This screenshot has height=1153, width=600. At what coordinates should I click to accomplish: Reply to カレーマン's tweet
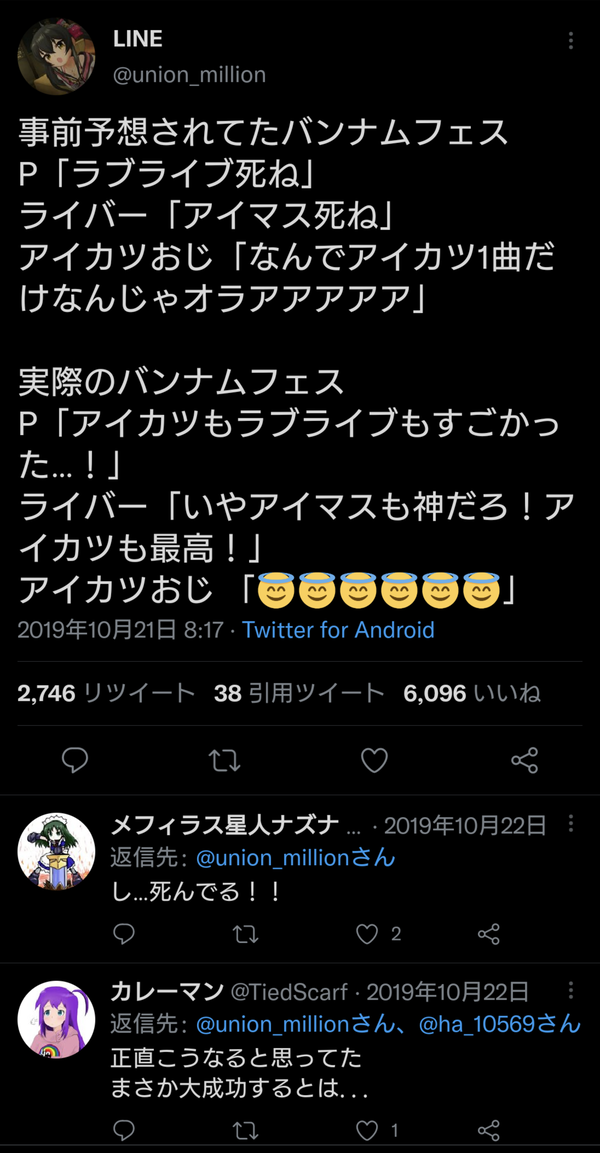coord(124,1130)
